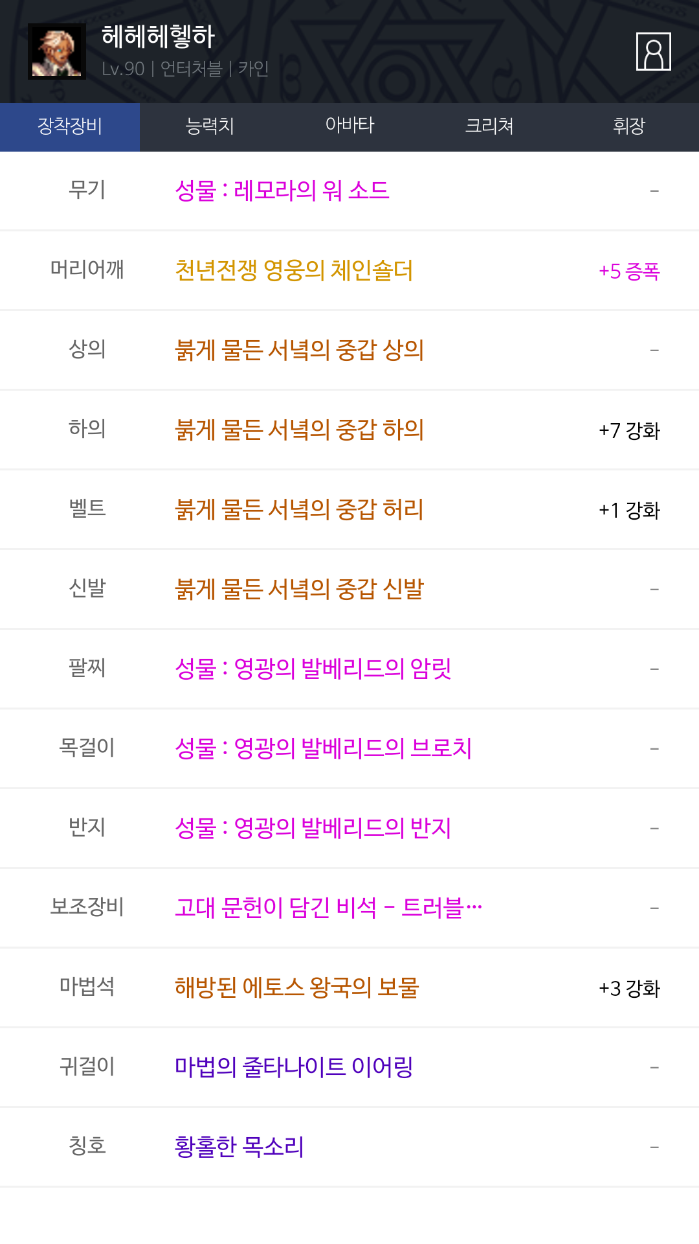Switch to the 휘장 tab
This screenshot has width=699, height=1244.
tap(629, 126)
